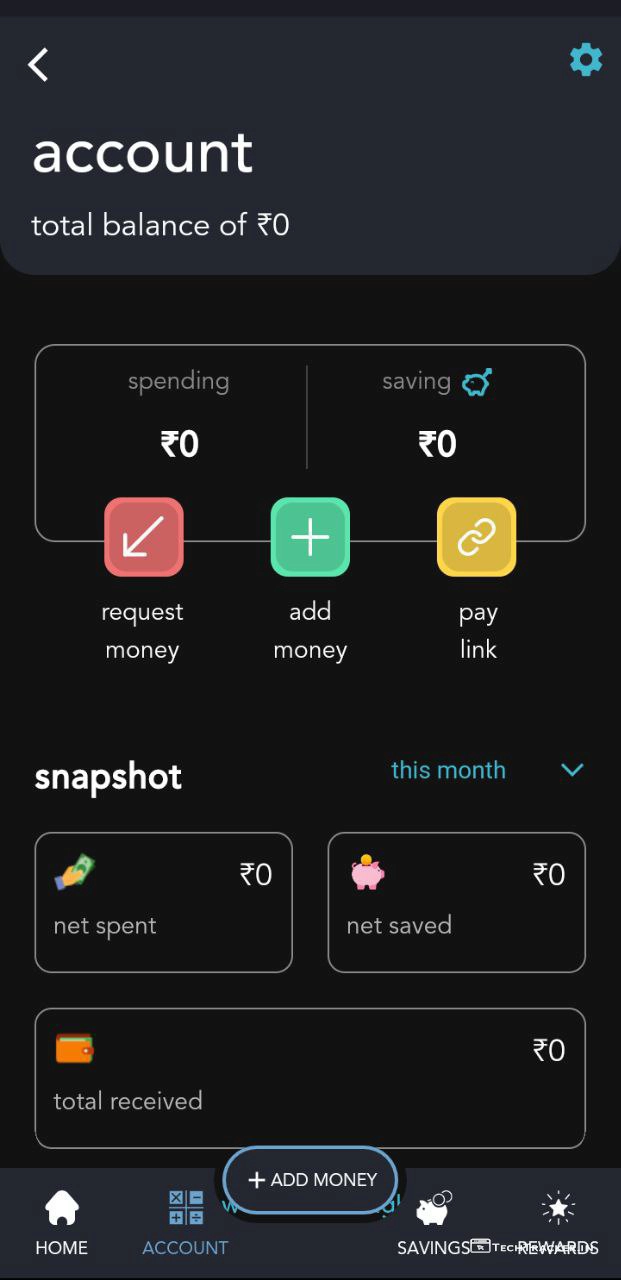Image resolution: width=621 pixels, height=1280 pixels.
Task: Tap the floating ADD MONEY button
Action: click(x=310, y=1180)
